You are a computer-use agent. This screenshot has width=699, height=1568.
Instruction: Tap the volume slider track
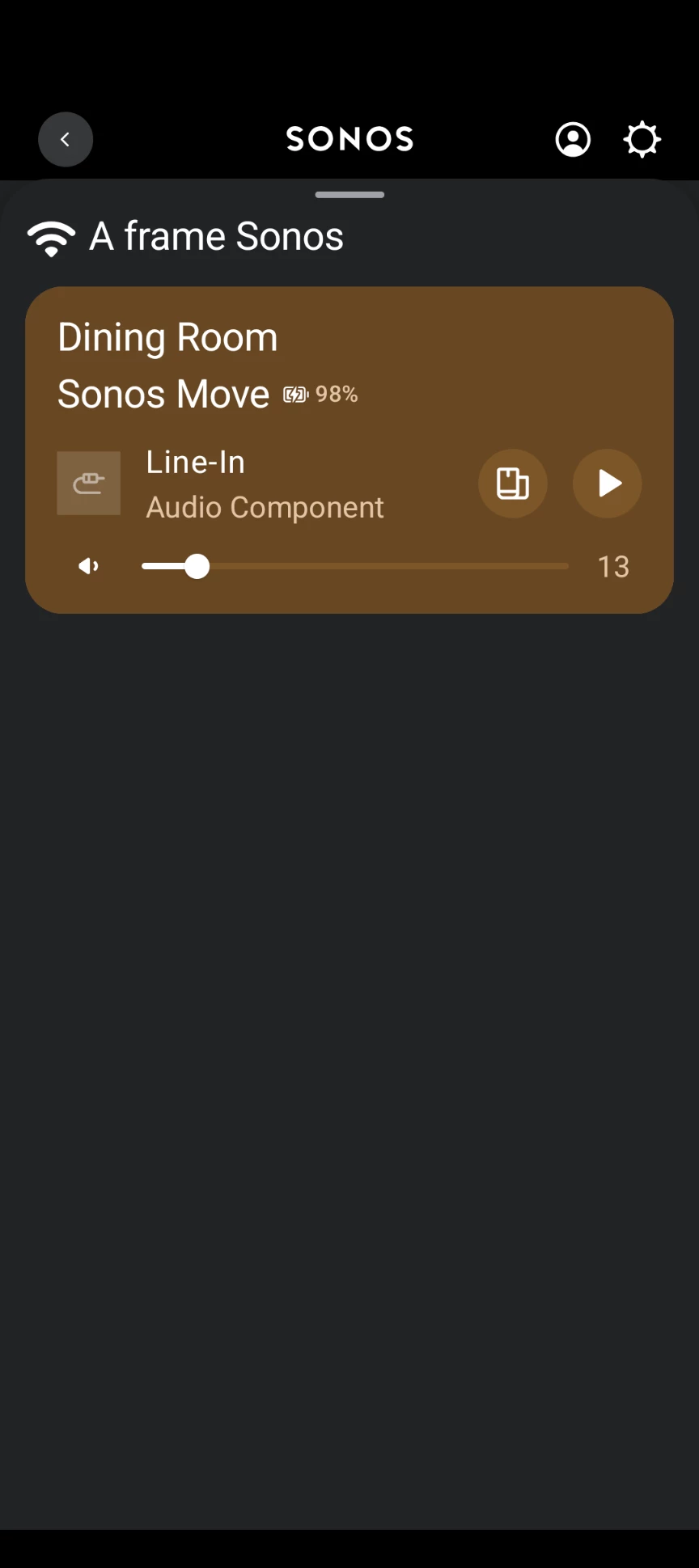coord(355,567)
